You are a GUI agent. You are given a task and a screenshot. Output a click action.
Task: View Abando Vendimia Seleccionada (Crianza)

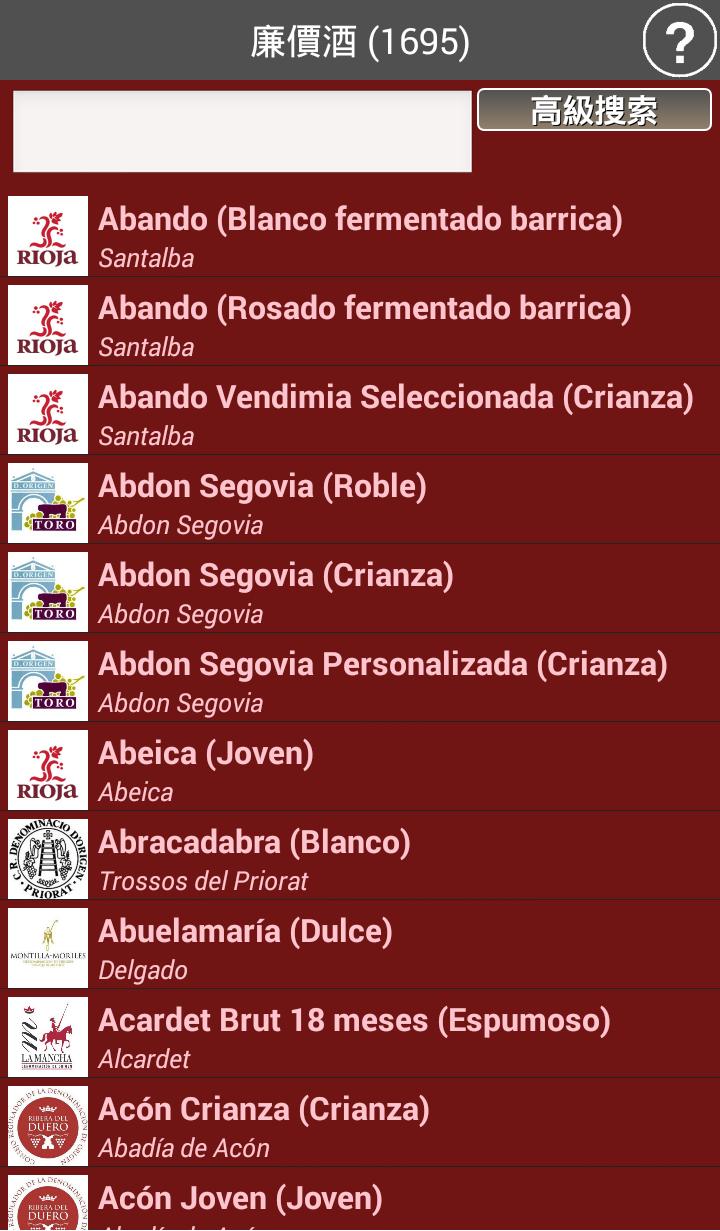(360, 414)
